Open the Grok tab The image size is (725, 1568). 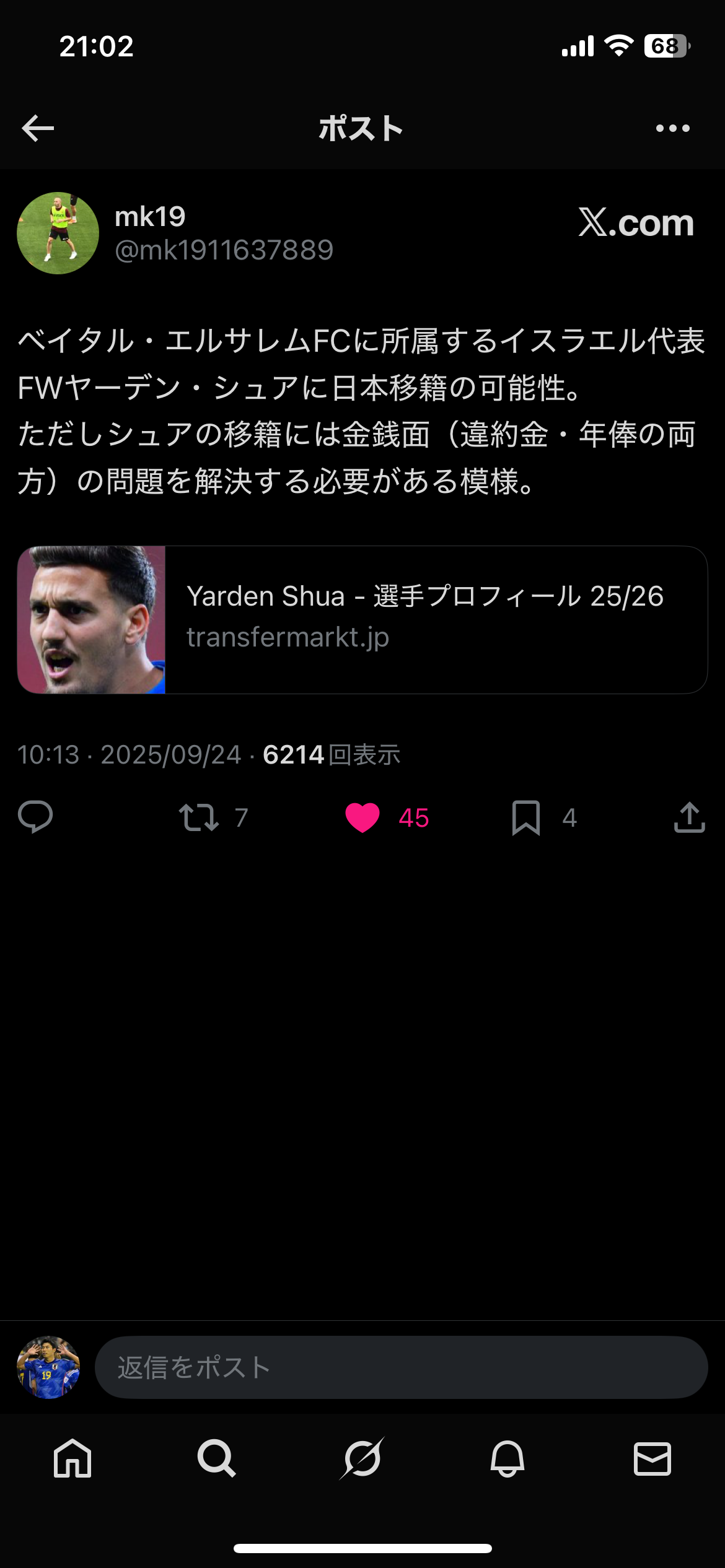coord(362,1458)
